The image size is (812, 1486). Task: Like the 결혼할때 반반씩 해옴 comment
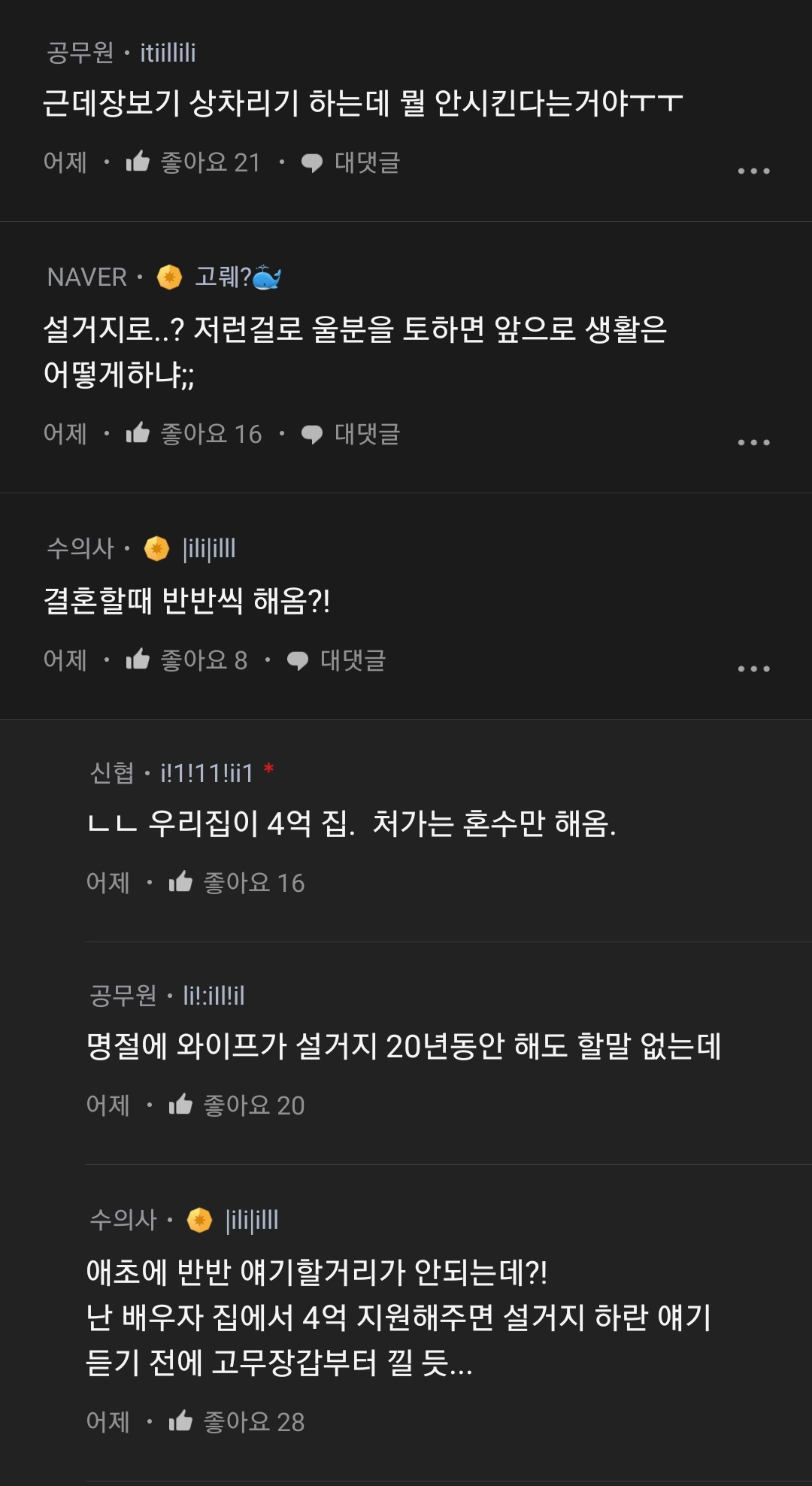[138, 660]
